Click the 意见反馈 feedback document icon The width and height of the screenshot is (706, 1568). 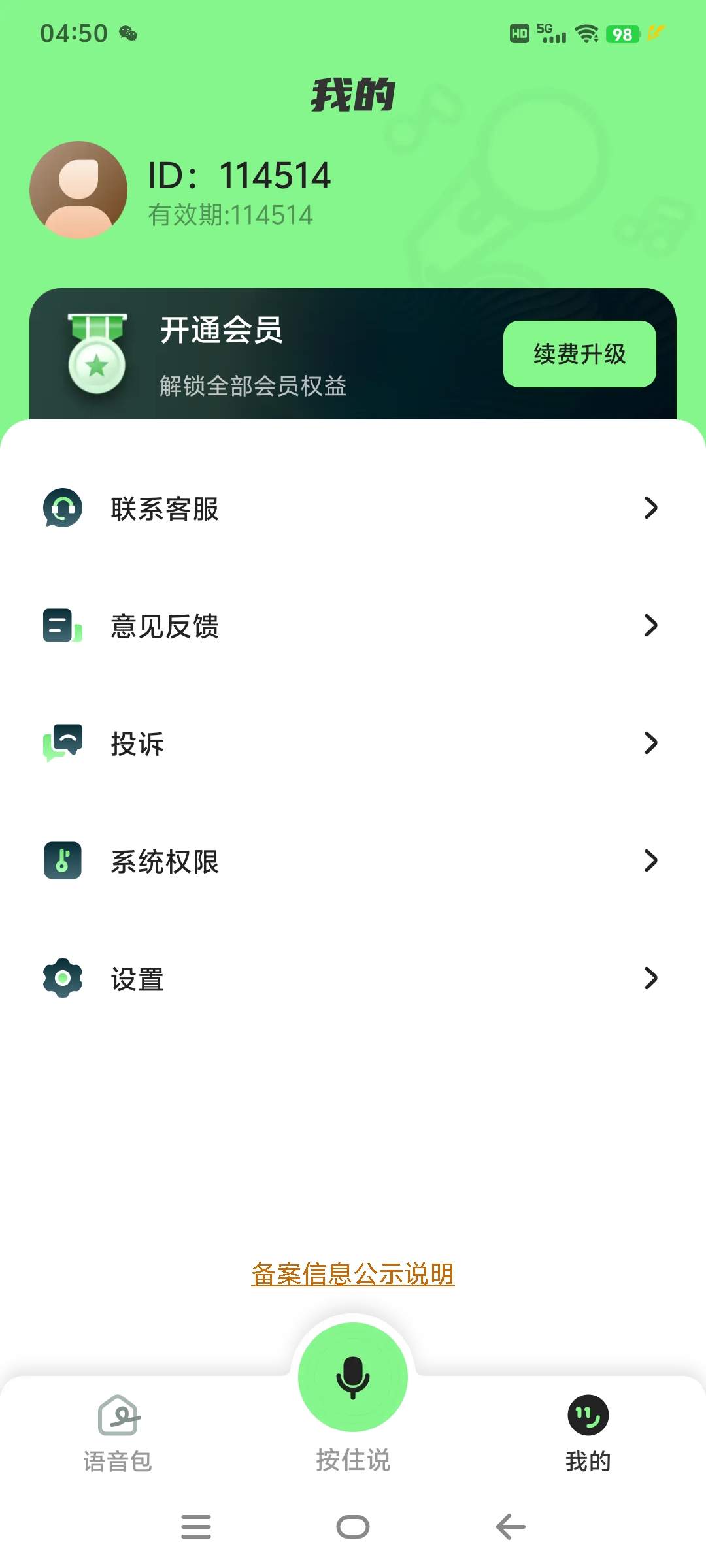click(x=61, y=626)
